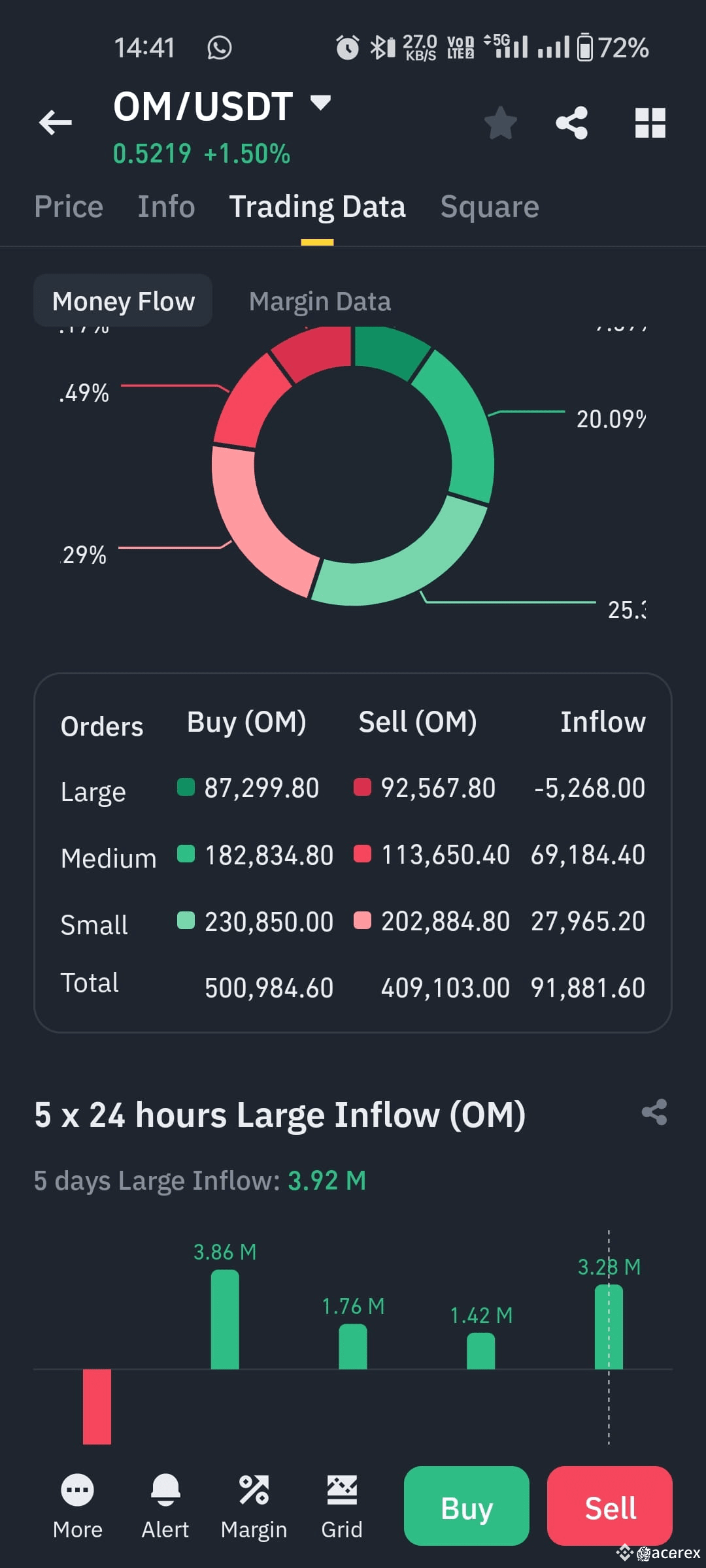Open the share options for OM/USDT
The width and height of the screenshot is (706, 1568).
[x=572, y=123]
